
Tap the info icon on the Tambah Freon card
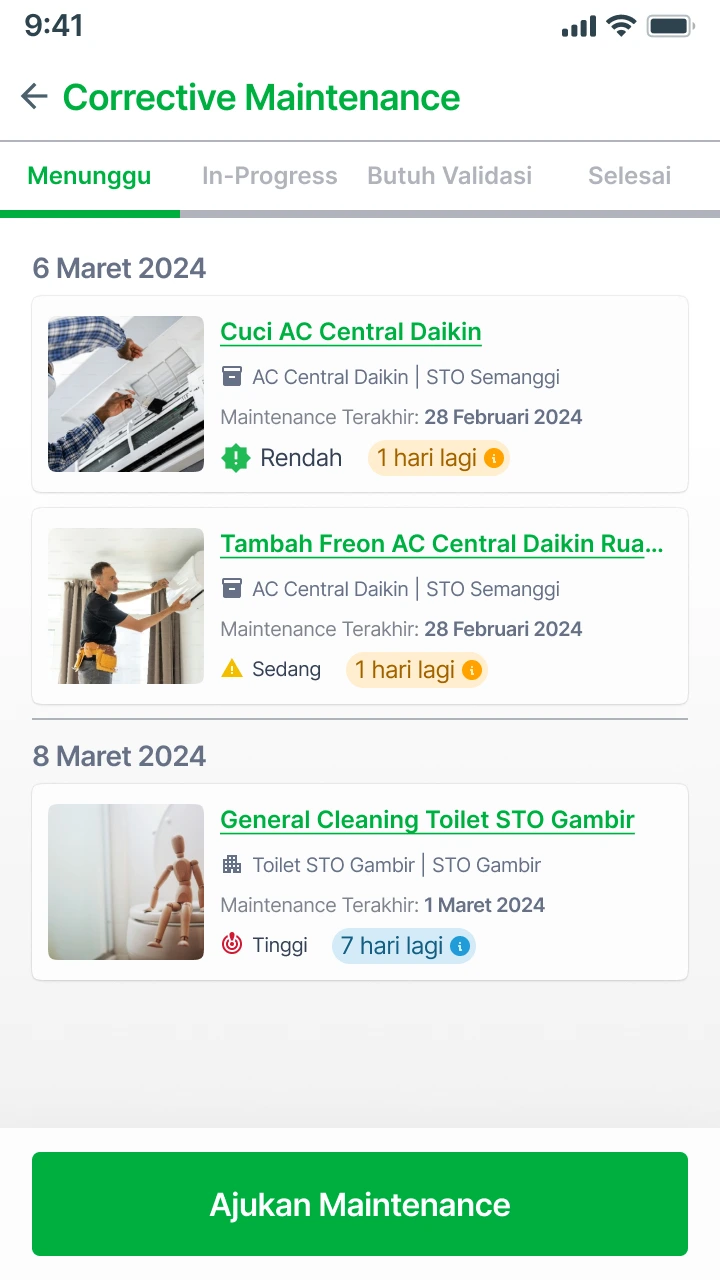(x=471, y=670)
